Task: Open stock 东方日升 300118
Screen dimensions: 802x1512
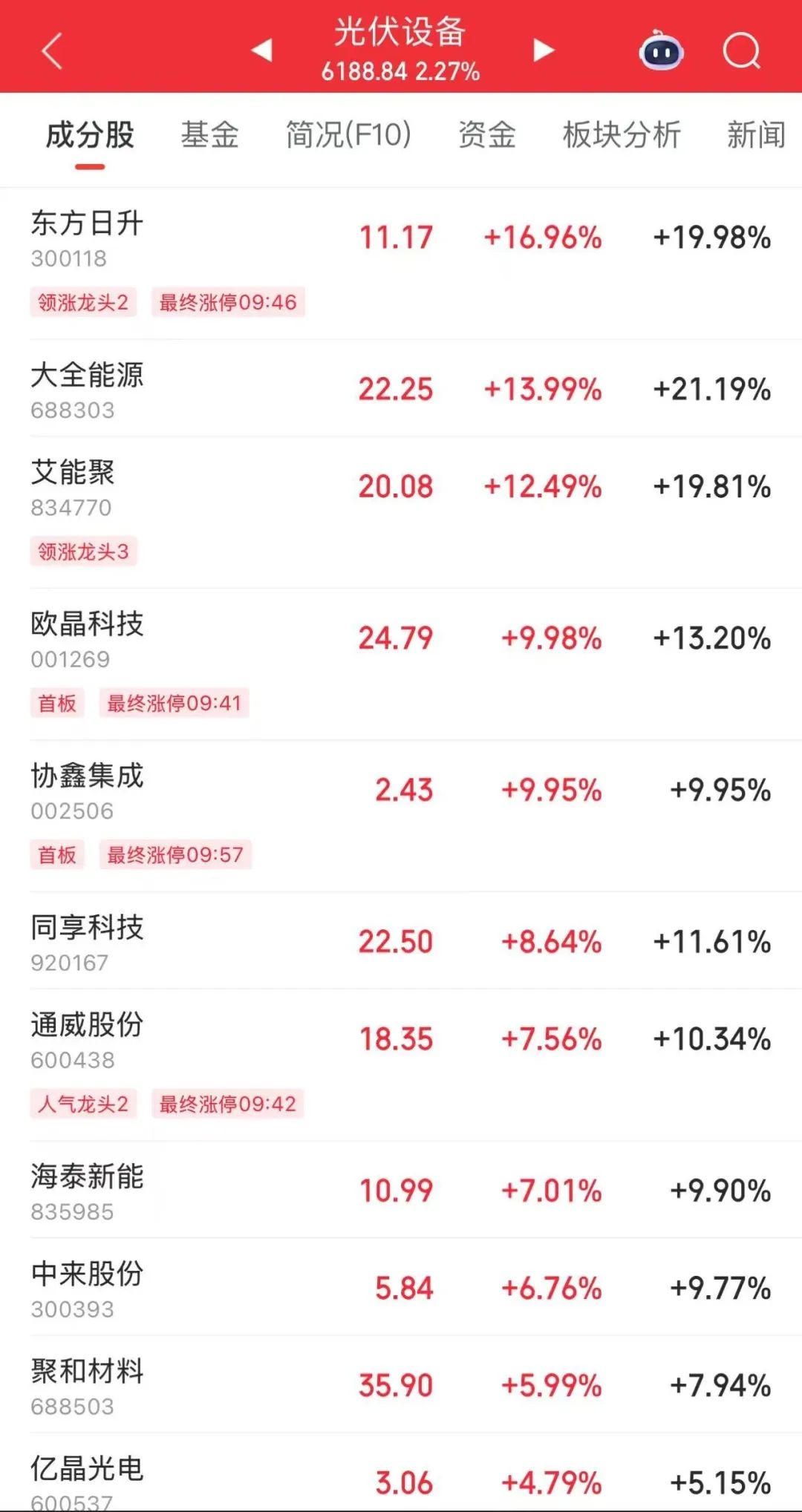Action: tap(401, 264)
